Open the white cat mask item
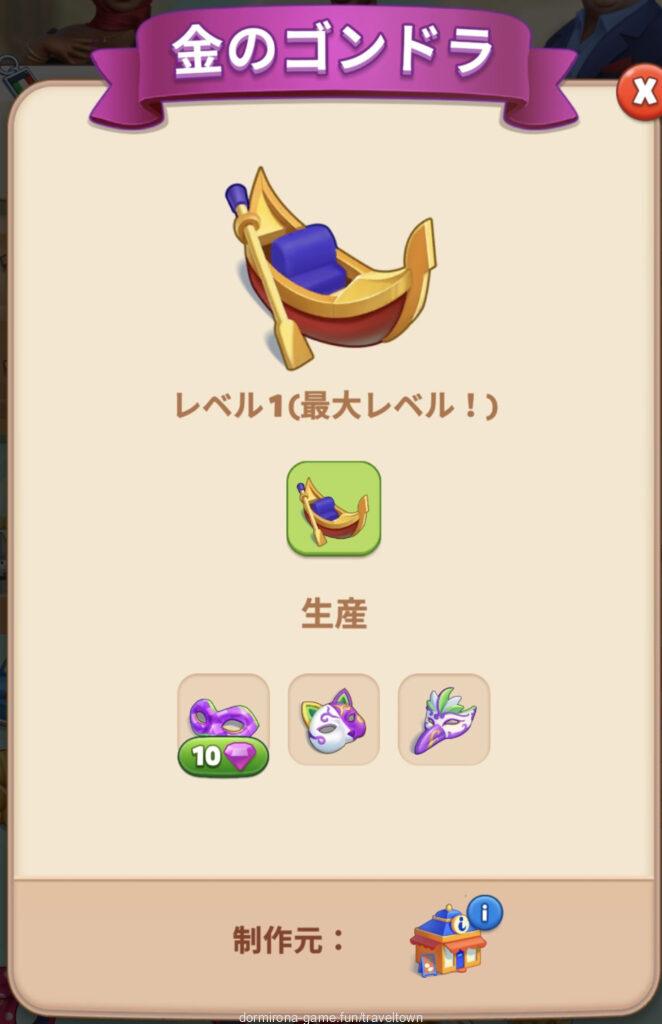This screenshot has height=1024, width=662. (334, 720)
